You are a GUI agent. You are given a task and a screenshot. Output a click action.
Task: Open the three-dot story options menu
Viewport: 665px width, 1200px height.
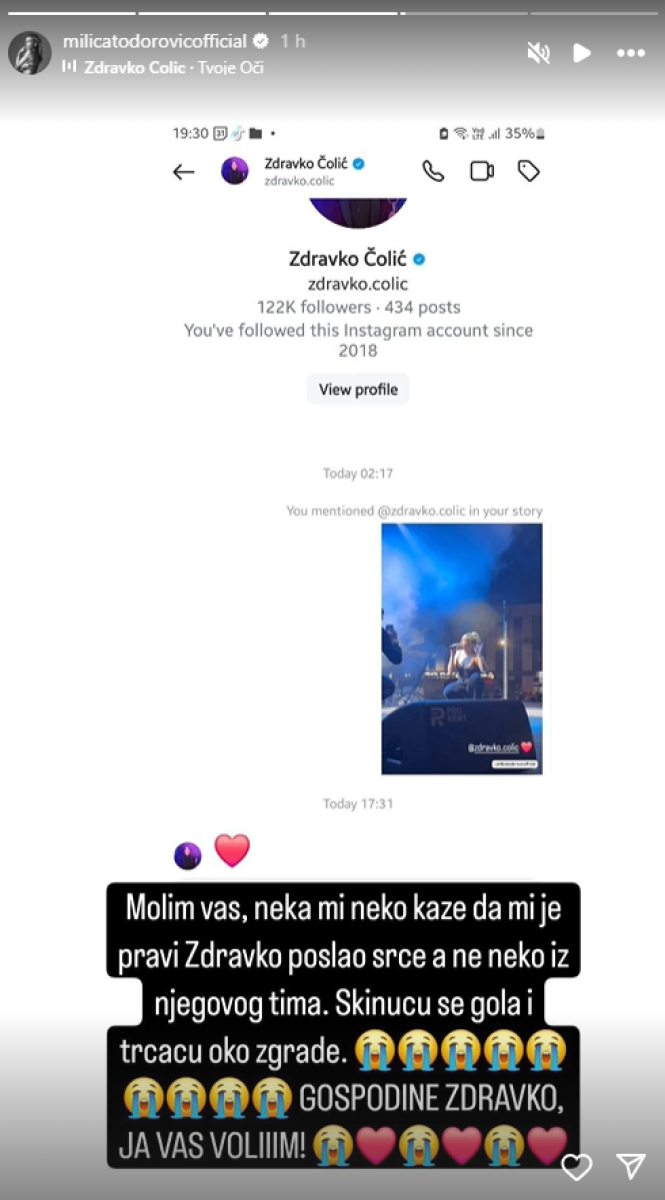point(630,53)
